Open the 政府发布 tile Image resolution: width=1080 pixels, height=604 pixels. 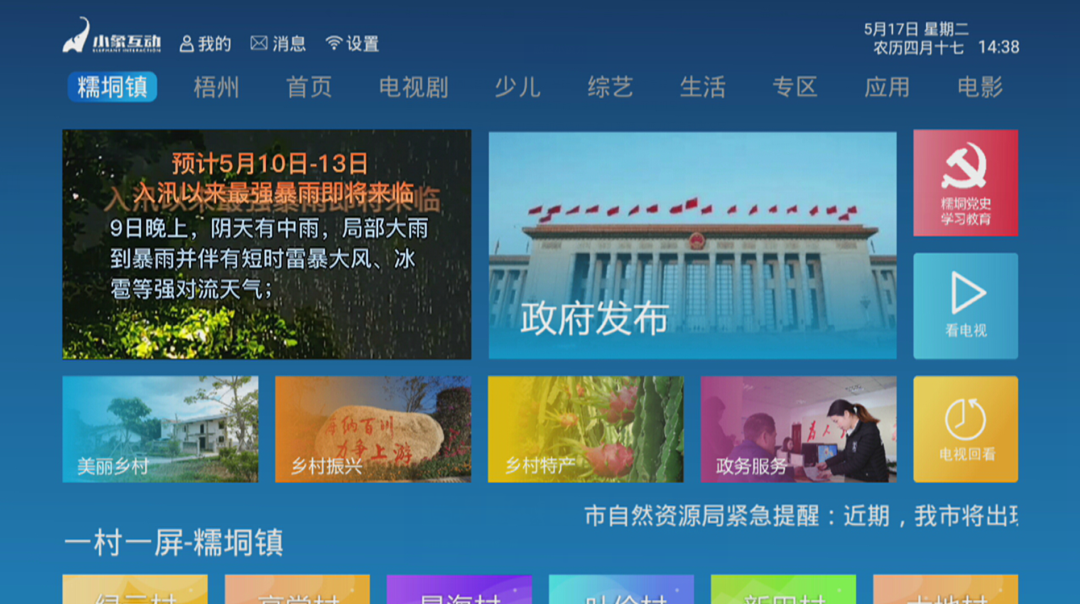pyautogui.click(x=692, y=244)
